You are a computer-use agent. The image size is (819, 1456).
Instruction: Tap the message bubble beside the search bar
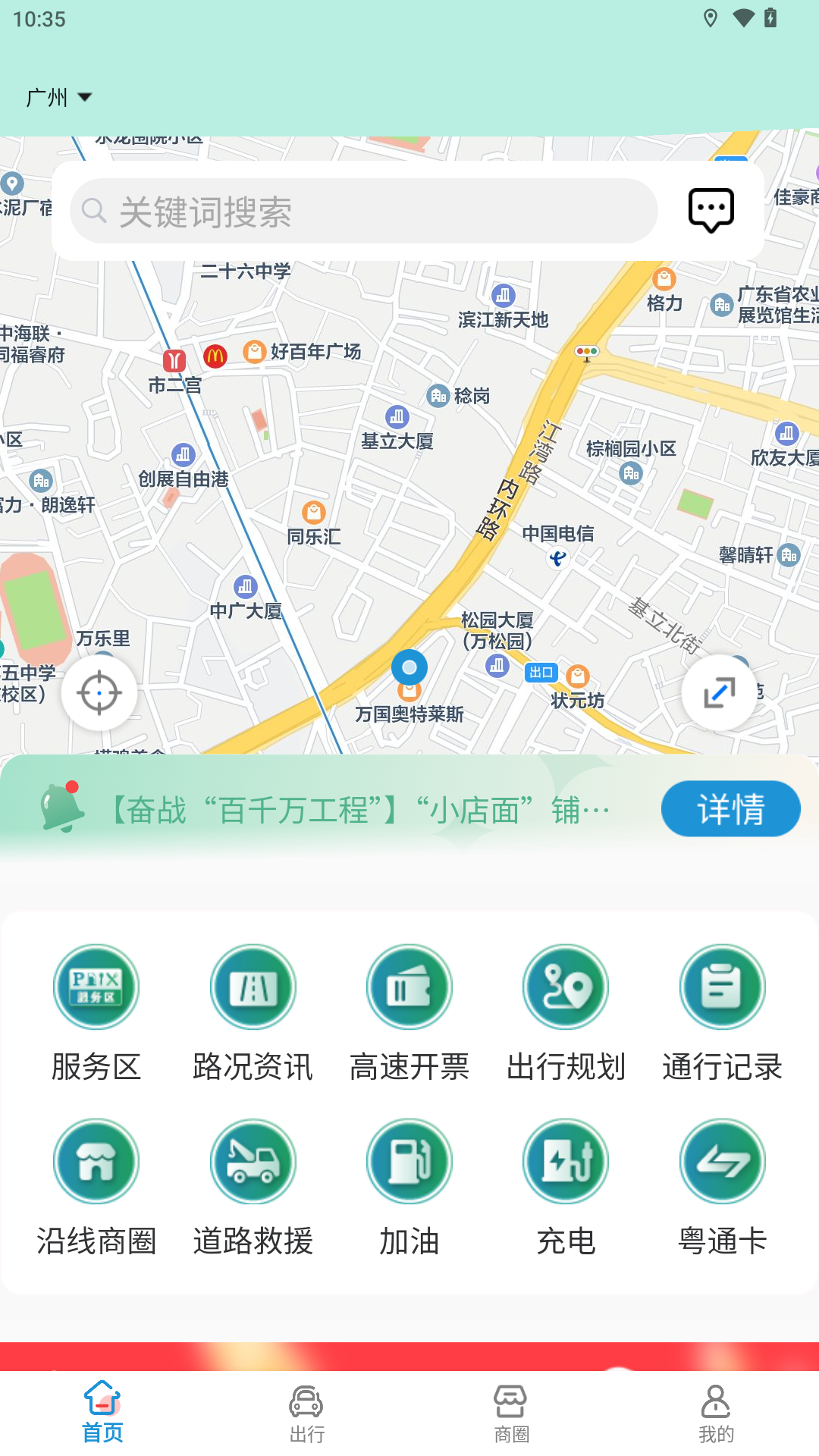pyautogui.click(x=711, y=210)
